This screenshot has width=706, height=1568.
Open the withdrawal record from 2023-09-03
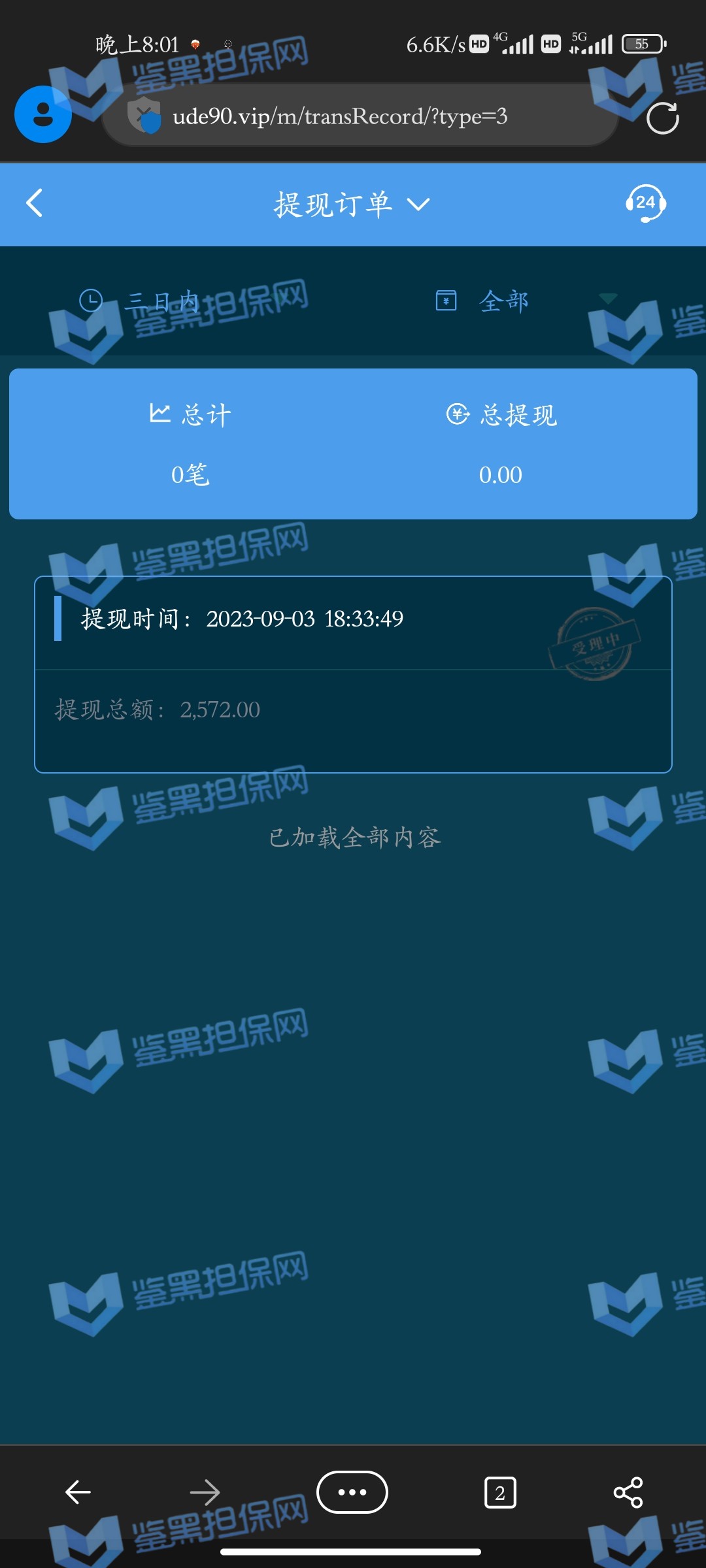(353, 674)
